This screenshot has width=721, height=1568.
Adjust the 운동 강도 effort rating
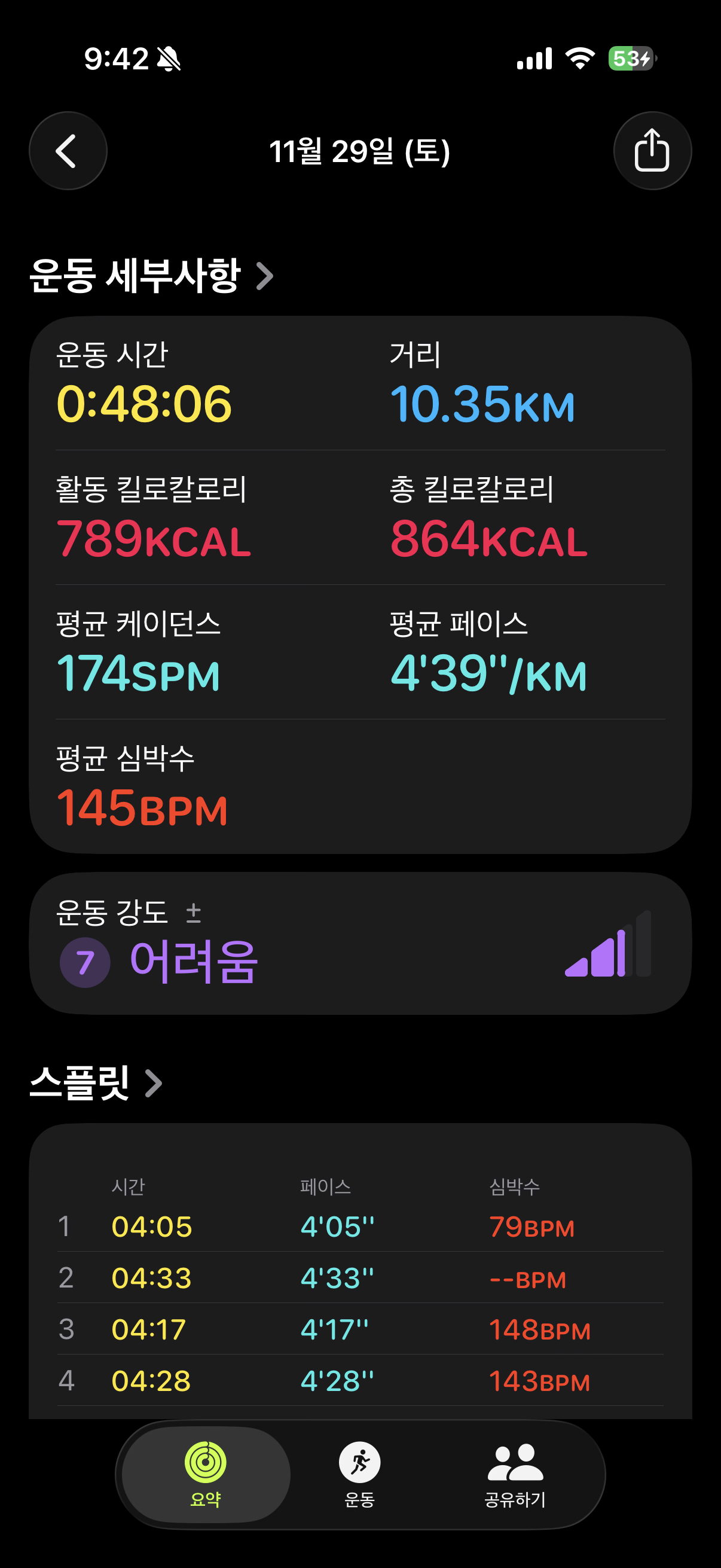(194, 912)
